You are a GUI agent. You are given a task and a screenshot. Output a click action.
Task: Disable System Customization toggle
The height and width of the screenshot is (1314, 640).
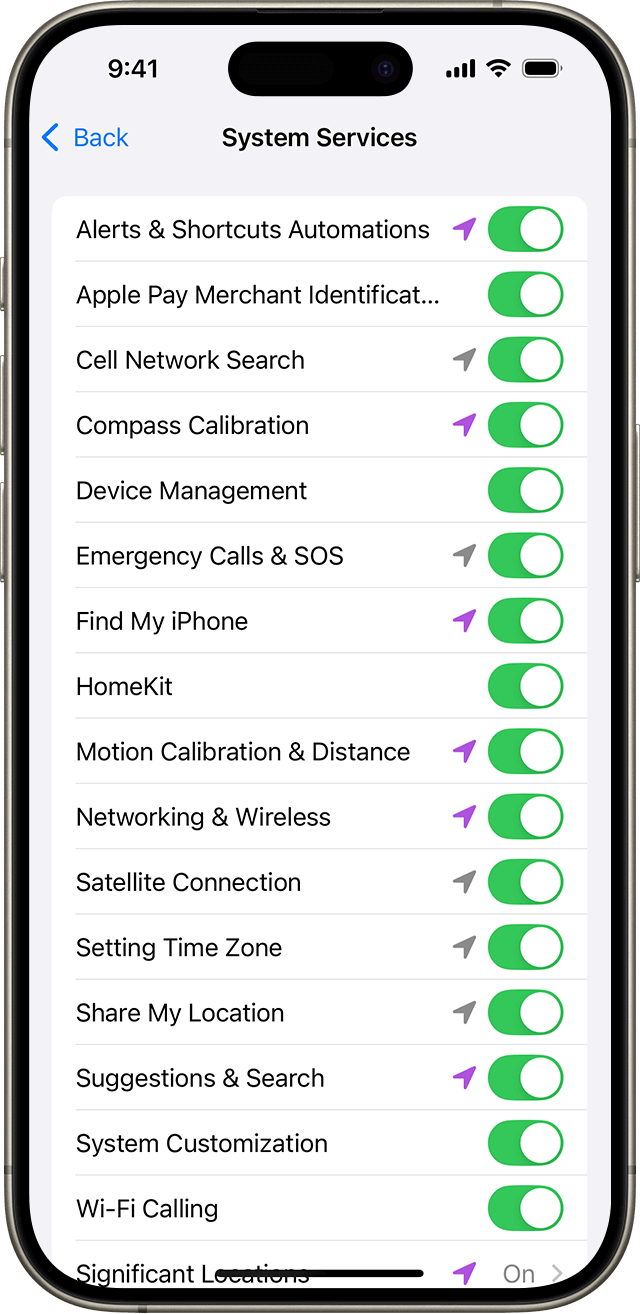525,1144
